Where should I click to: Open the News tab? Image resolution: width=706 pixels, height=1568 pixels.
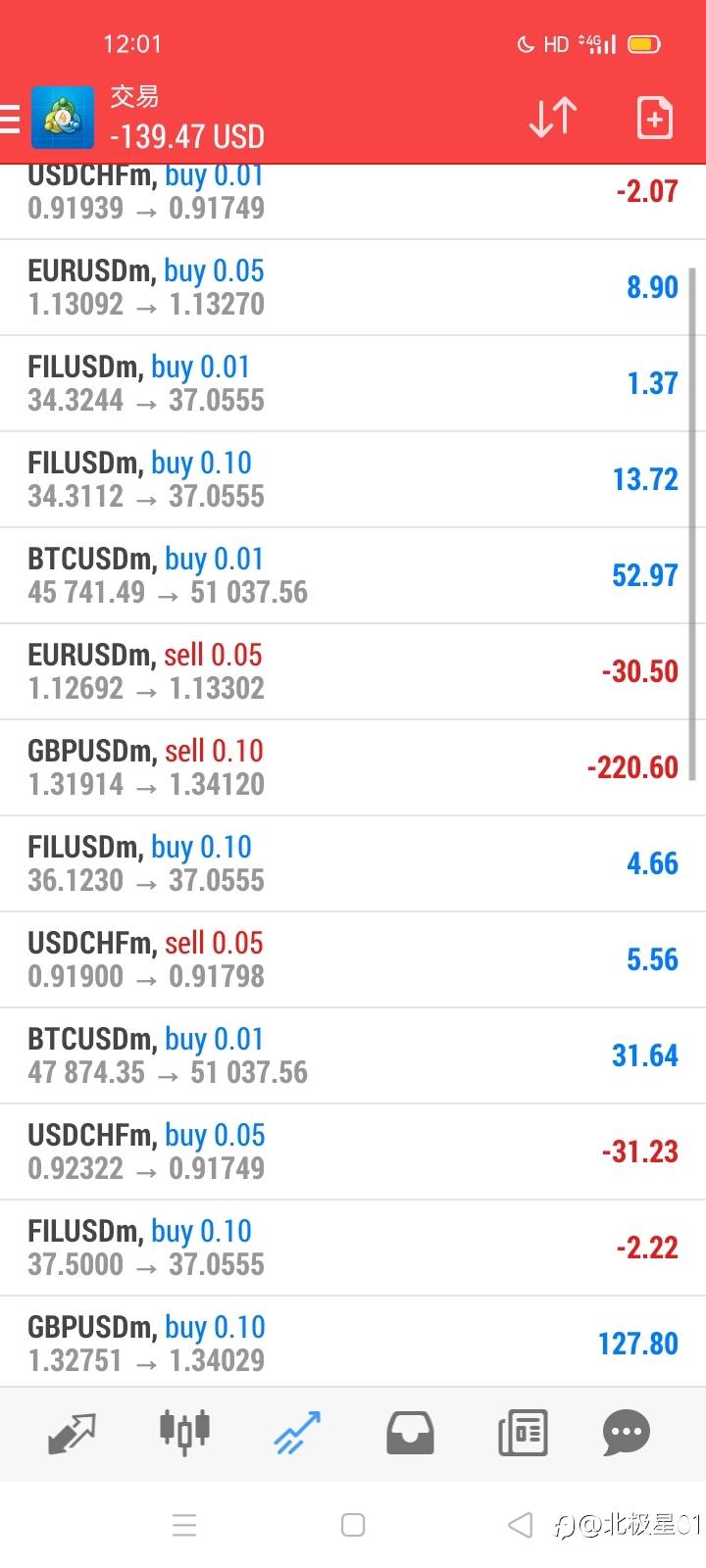[523, 1433]
